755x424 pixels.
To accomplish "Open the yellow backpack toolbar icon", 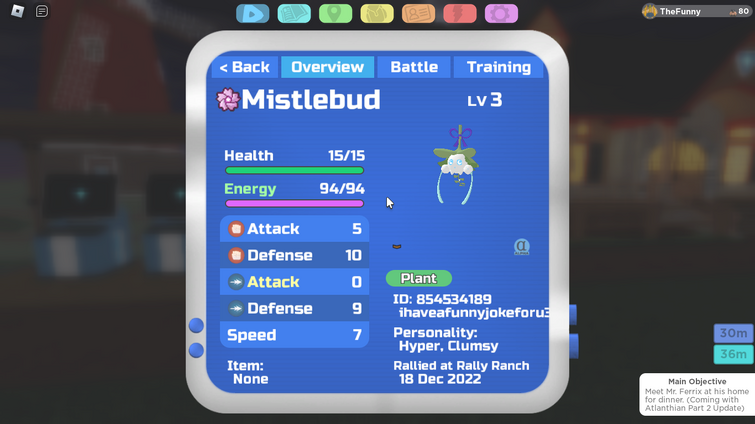I will click(x=377, y=14).
